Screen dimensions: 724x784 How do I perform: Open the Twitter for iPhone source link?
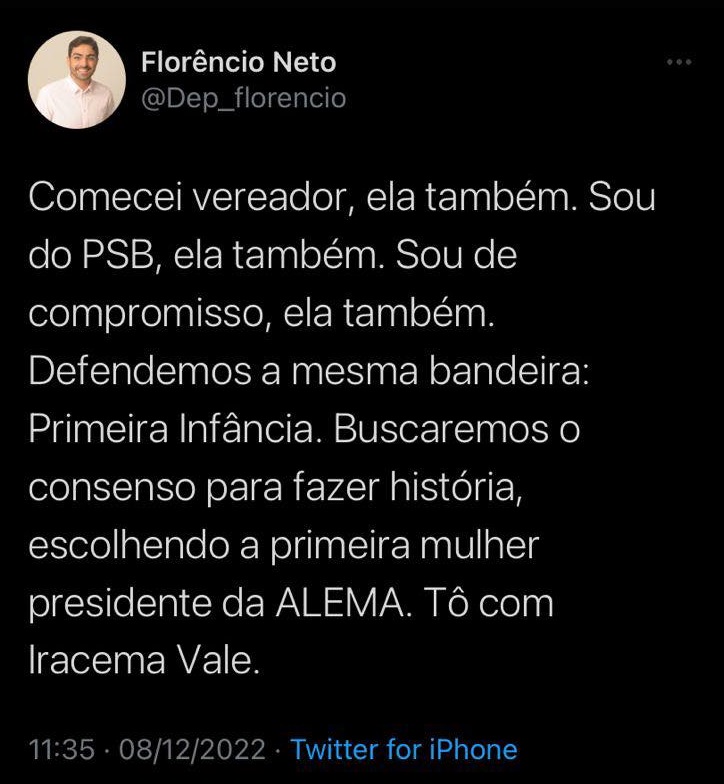404,749
